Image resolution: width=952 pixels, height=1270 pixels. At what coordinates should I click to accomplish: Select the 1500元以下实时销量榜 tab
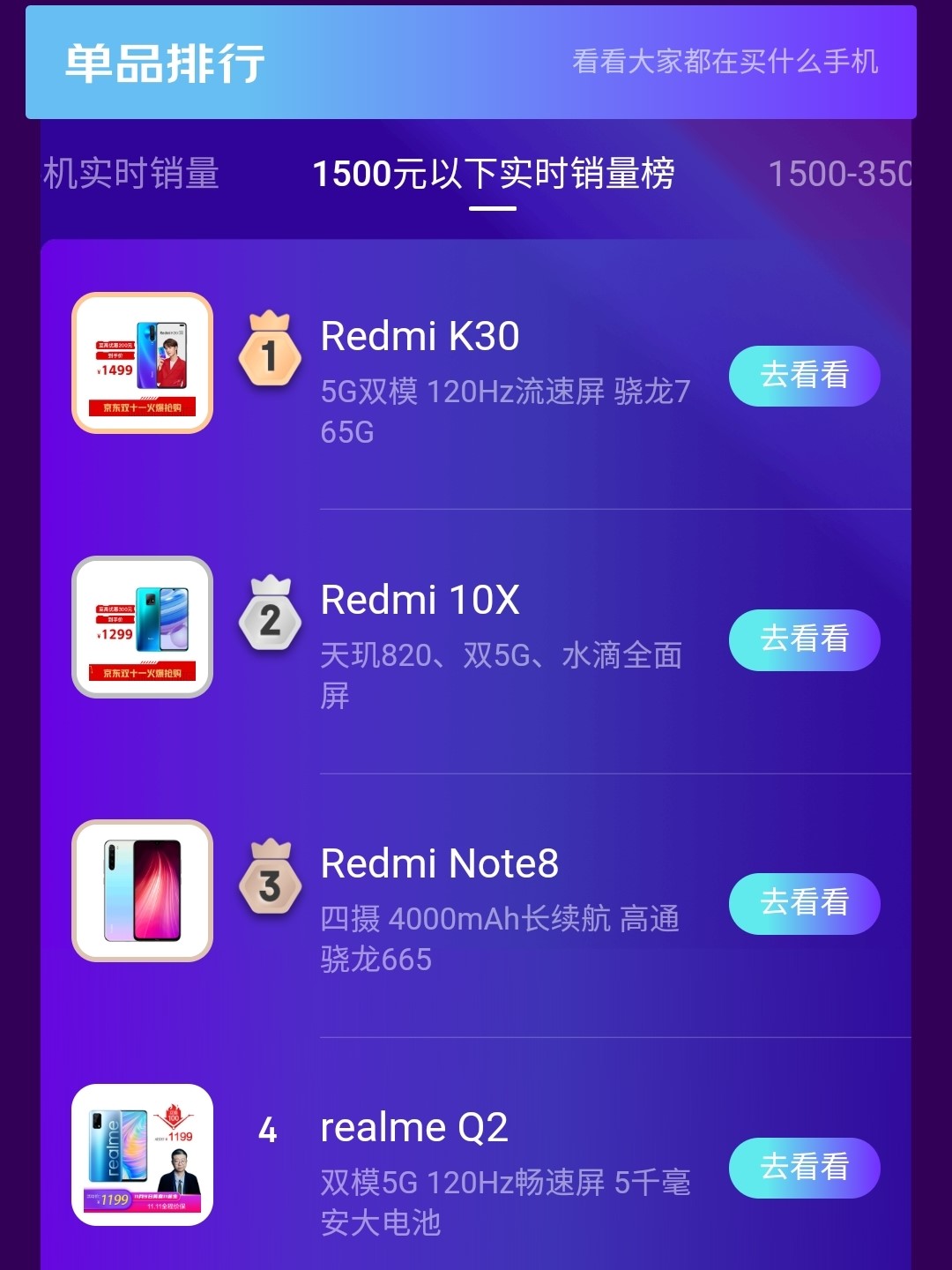(x=493, y=174)
